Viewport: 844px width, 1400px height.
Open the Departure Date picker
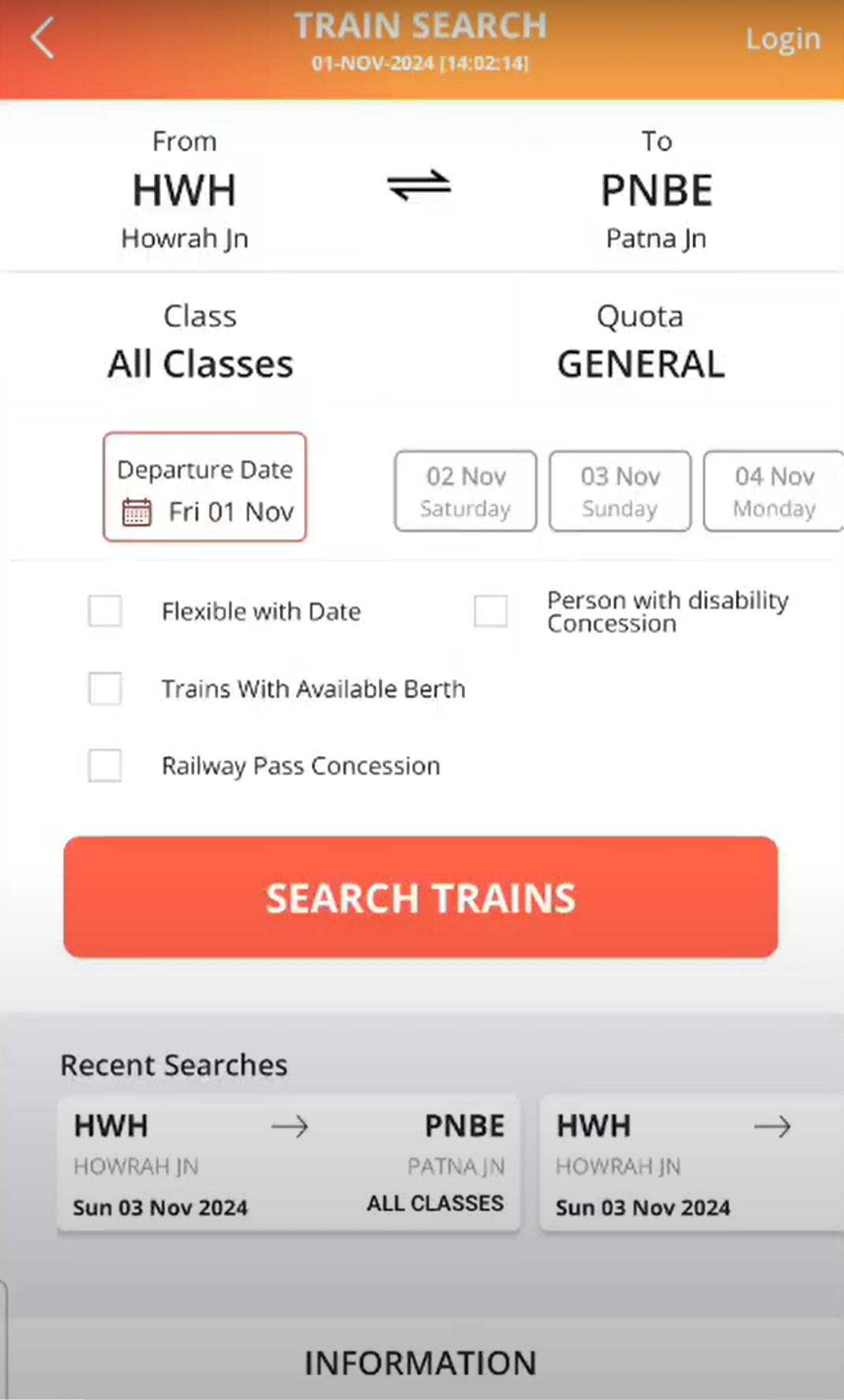[x=204, y=487]
